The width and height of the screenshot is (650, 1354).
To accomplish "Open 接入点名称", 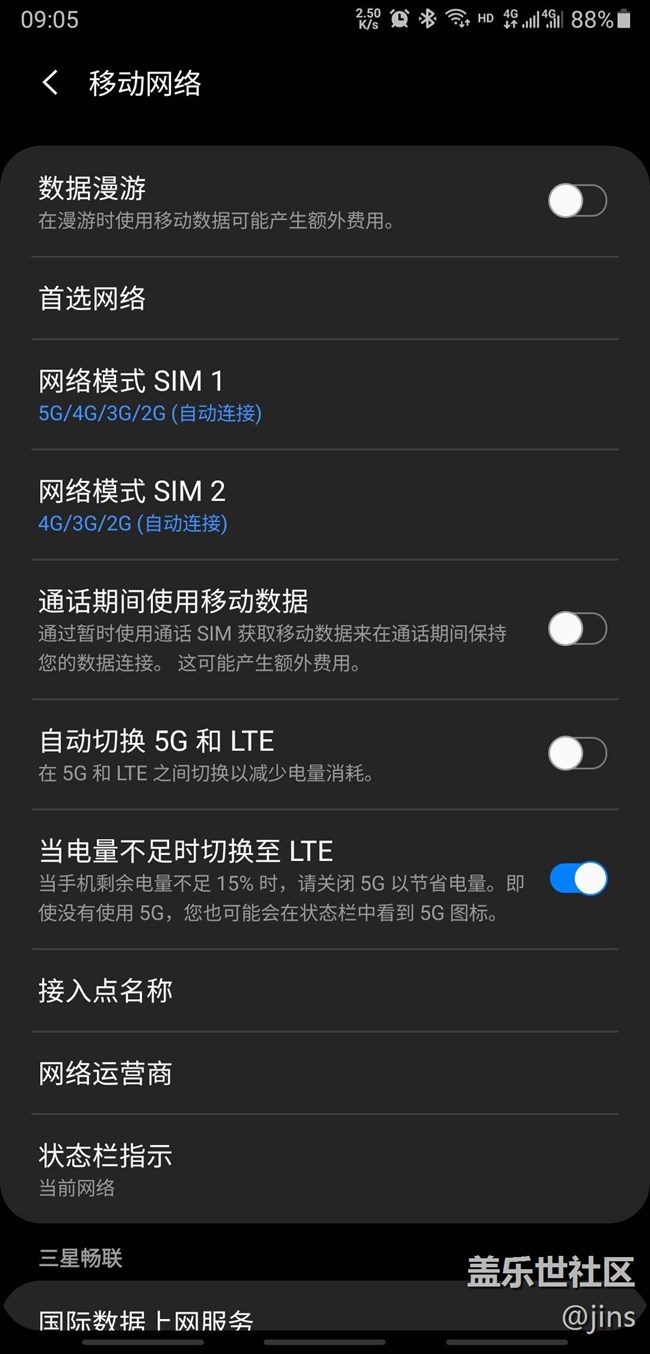I will pos(325,990).
